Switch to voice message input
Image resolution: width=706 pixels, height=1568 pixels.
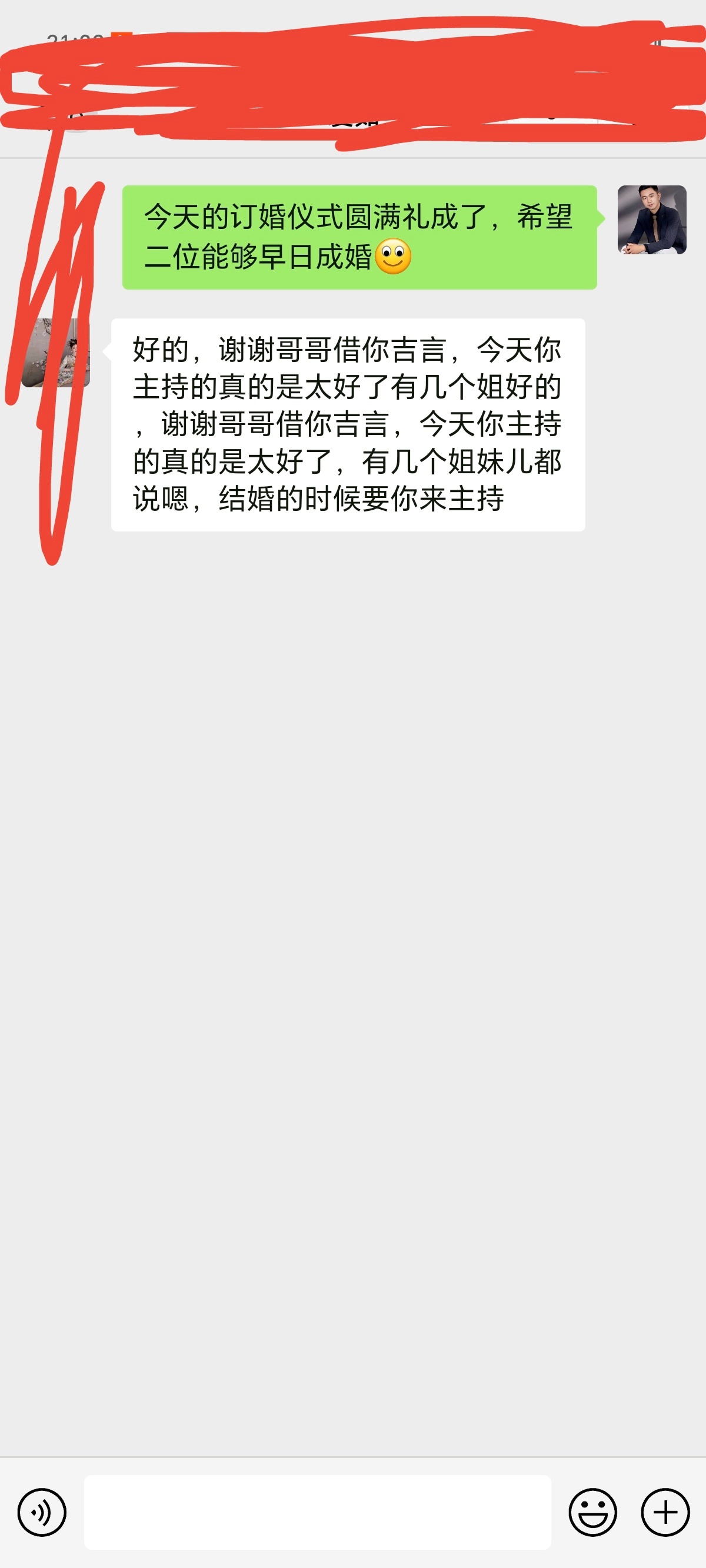coord(42,1512)
